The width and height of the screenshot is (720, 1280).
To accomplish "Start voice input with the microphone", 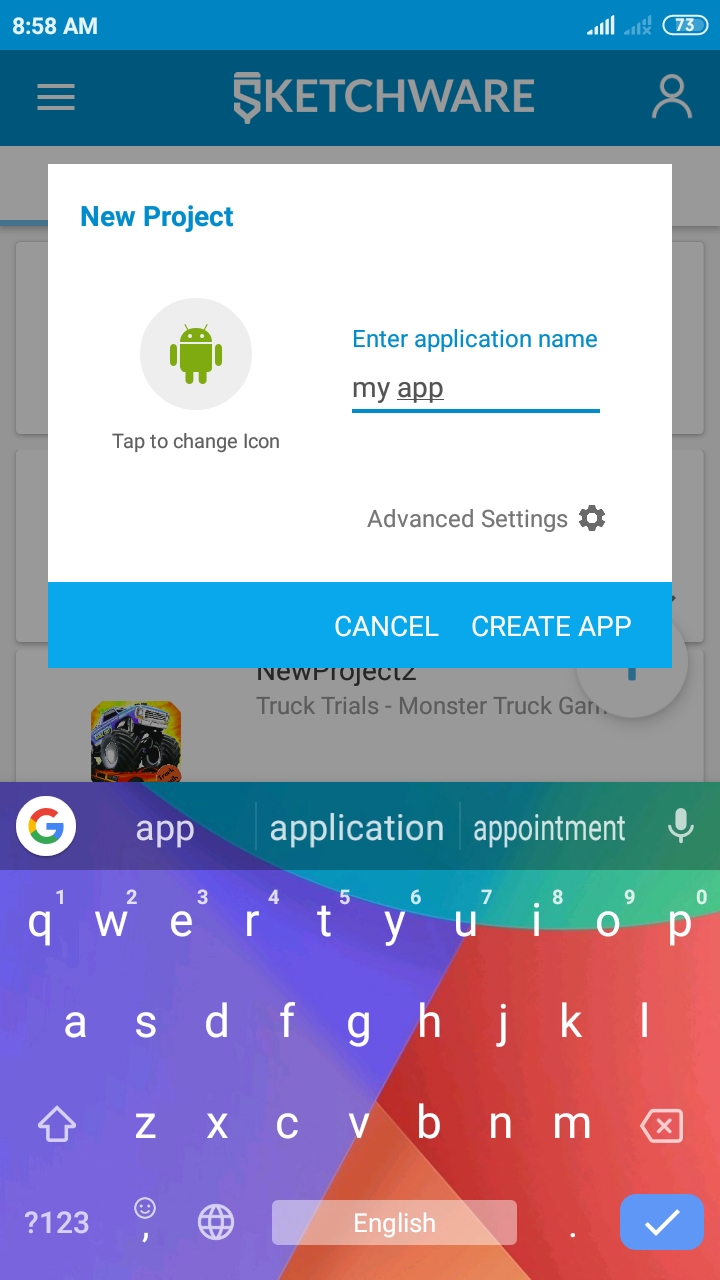I will coord(681,827).
